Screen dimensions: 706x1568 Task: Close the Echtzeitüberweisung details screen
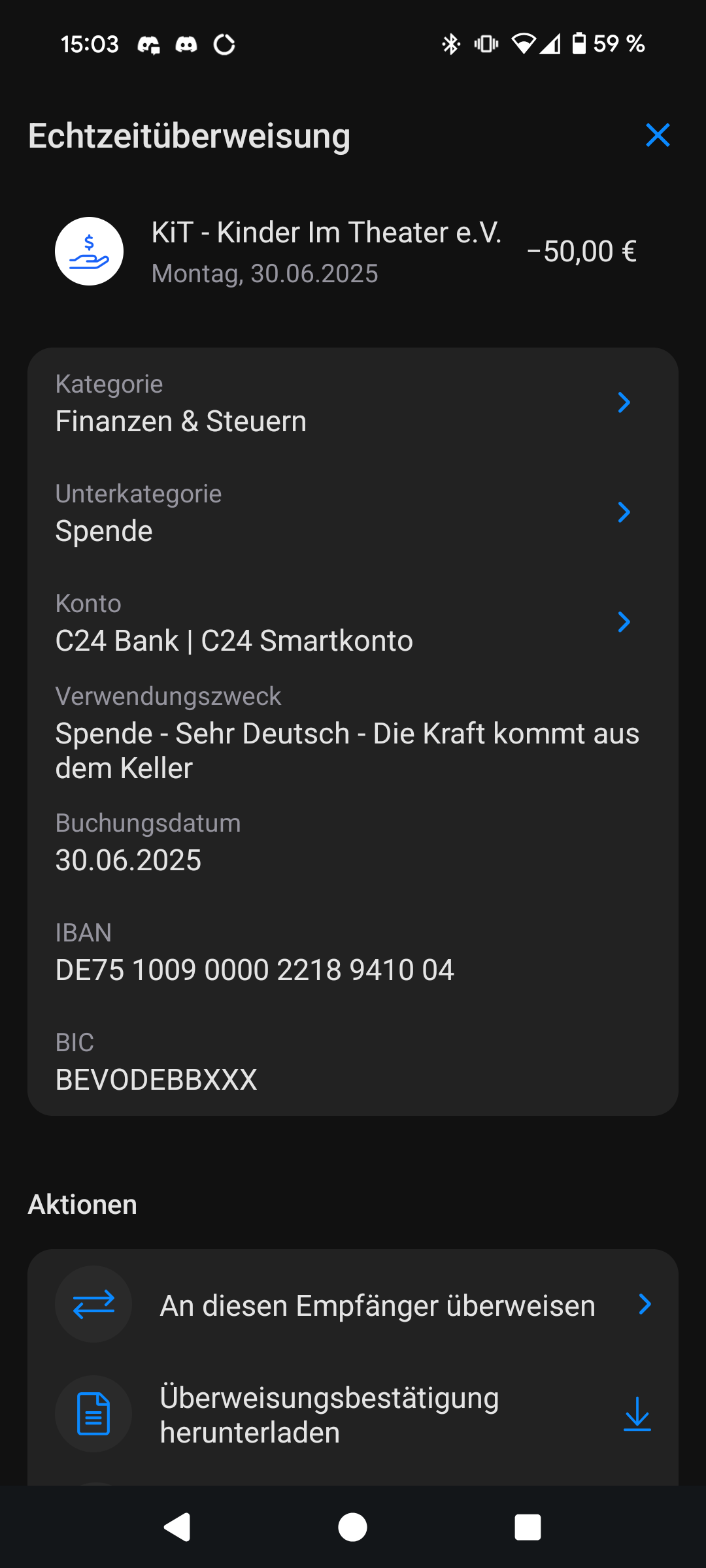(658, 135)
